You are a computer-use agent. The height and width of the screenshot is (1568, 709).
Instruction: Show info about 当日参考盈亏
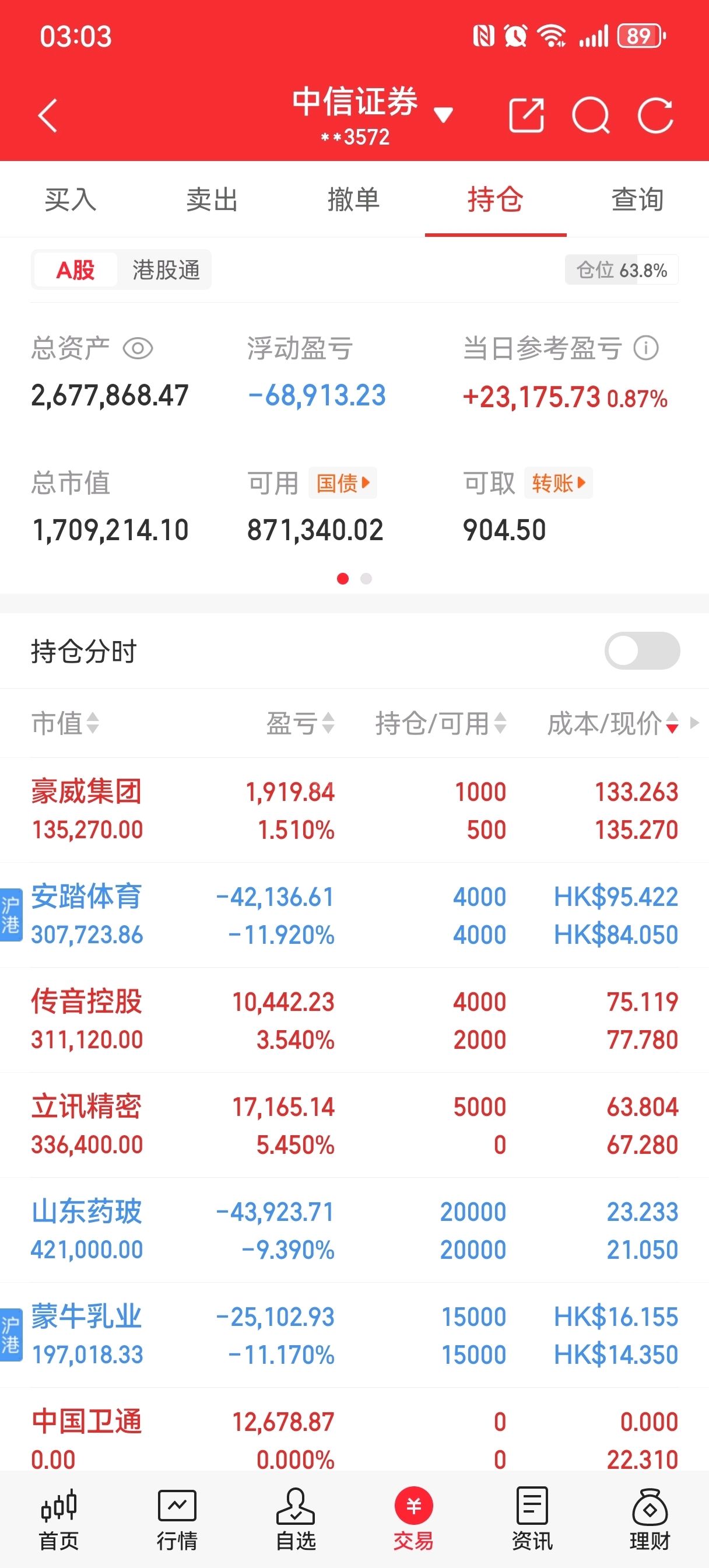tap(645, 349)
